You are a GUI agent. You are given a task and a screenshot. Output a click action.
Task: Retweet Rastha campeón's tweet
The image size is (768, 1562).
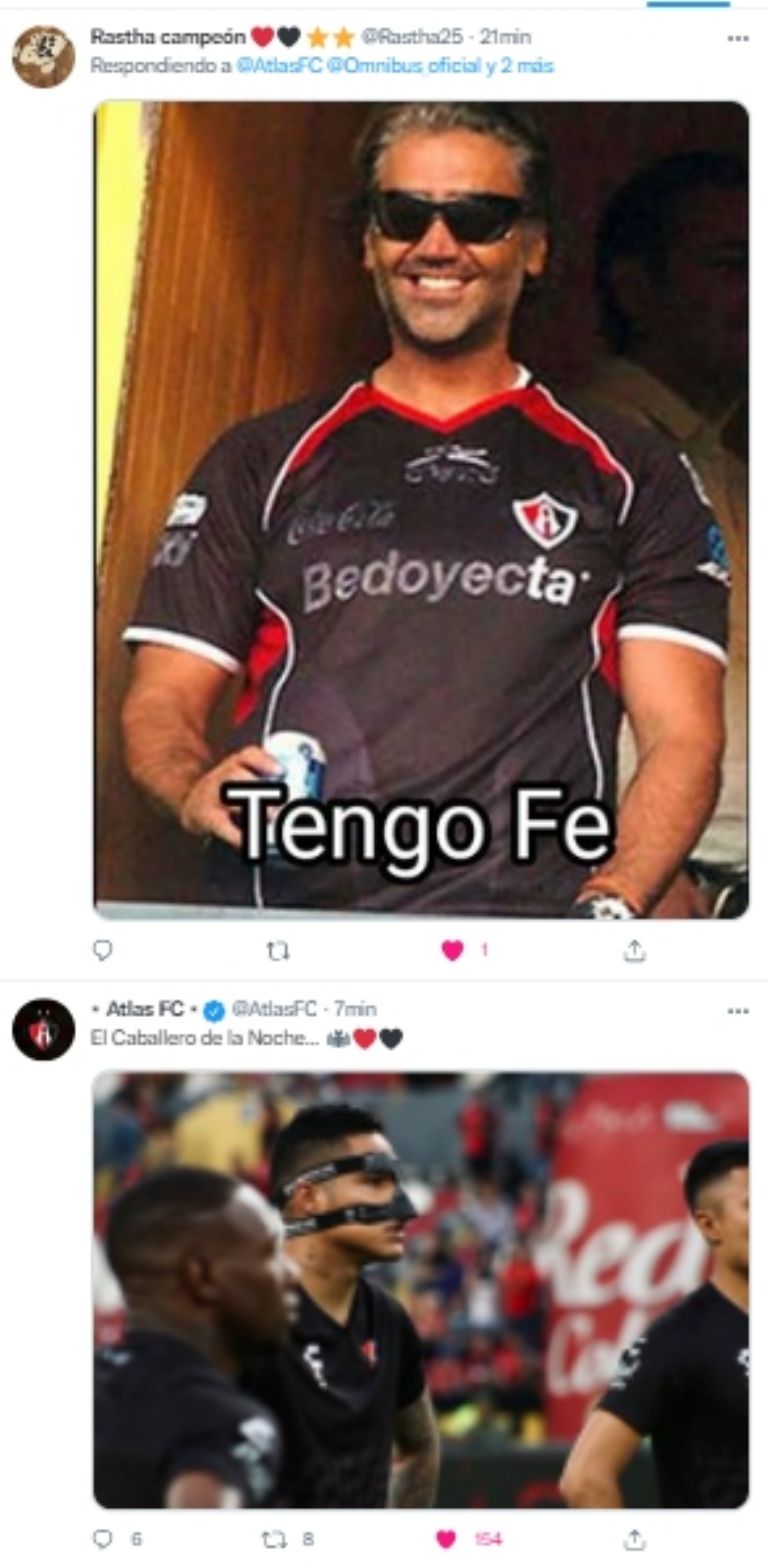(278, 950)
